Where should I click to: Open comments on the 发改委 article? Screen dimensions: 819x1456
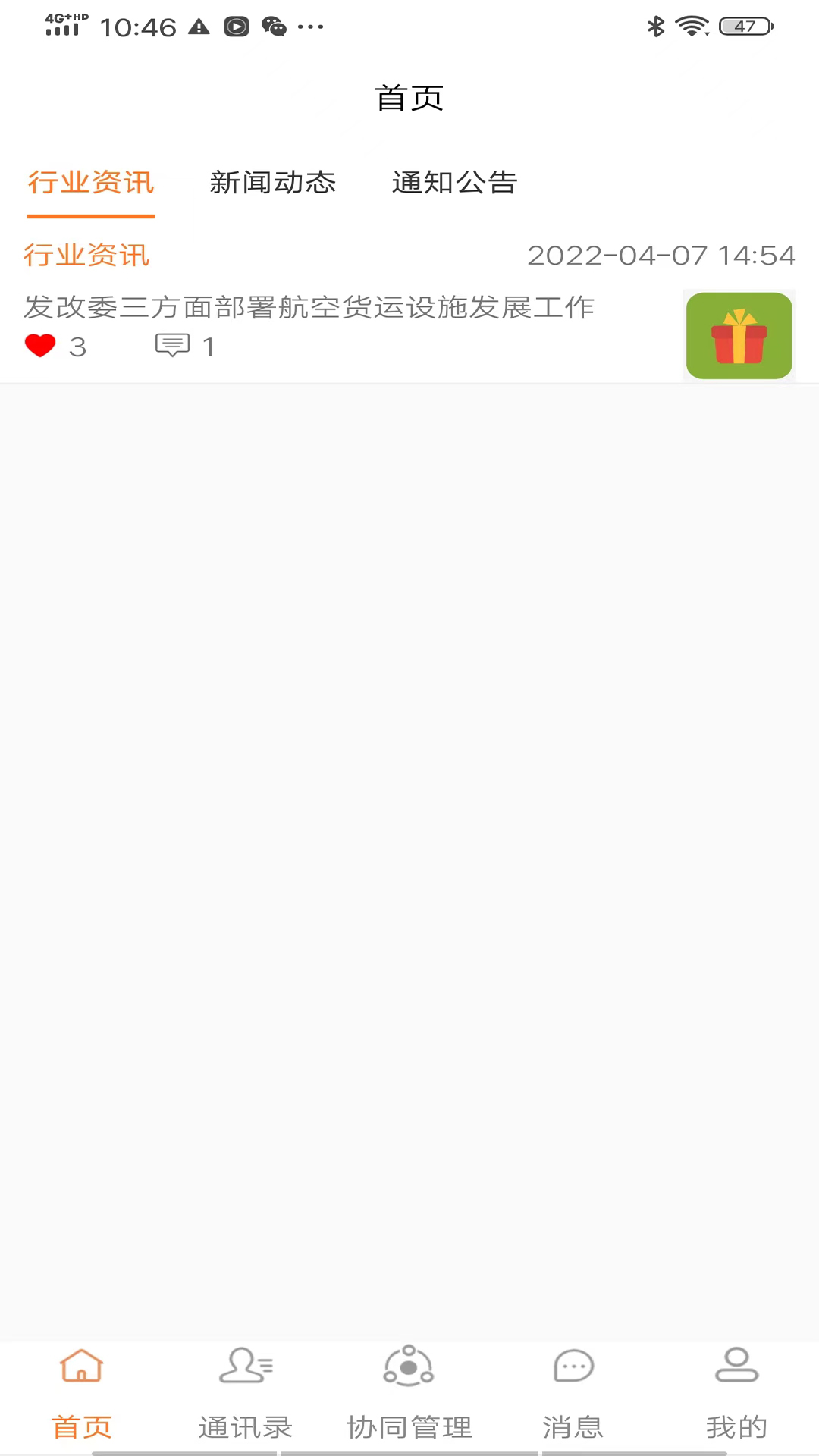pos(173,346)
